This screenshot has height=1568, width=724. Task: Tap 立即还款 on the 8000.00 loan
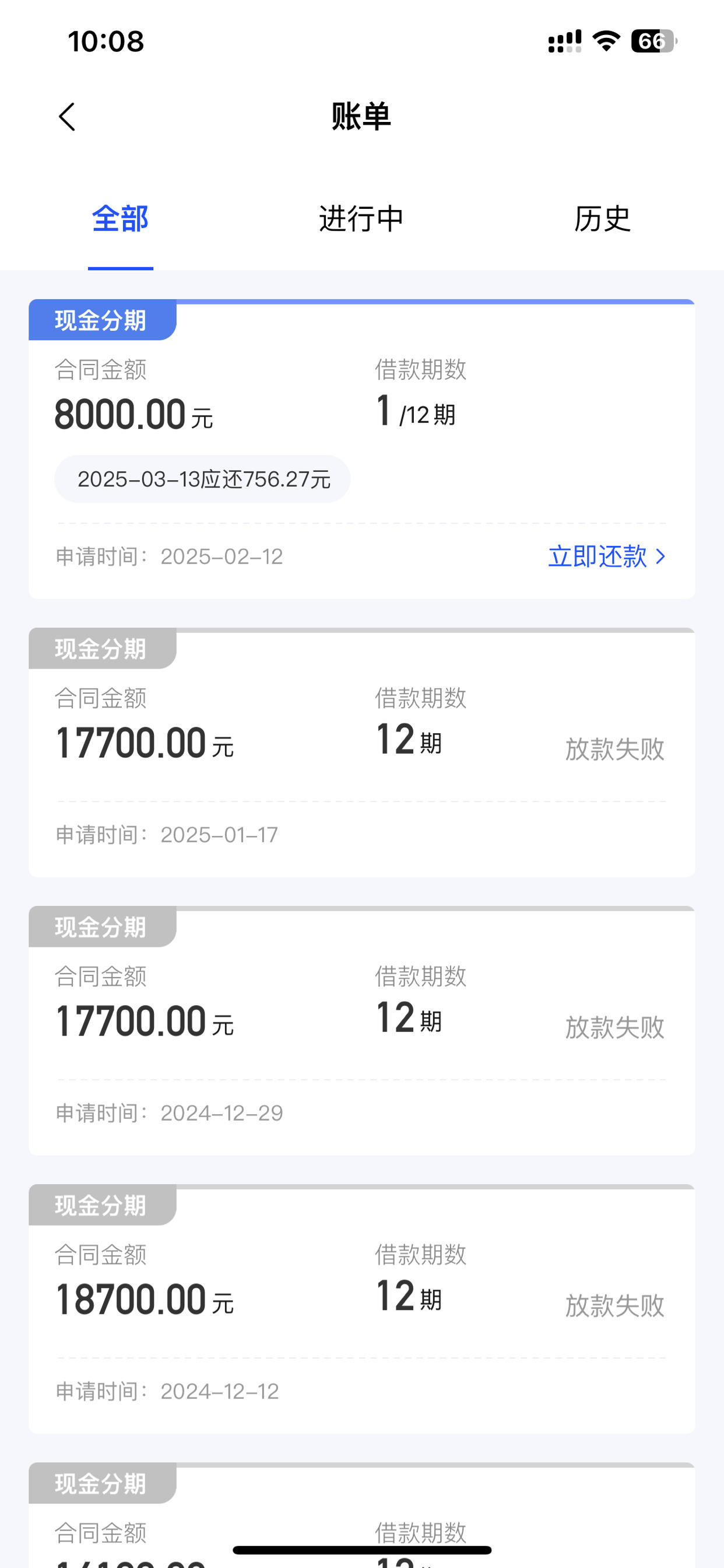(x=607, y=556)
